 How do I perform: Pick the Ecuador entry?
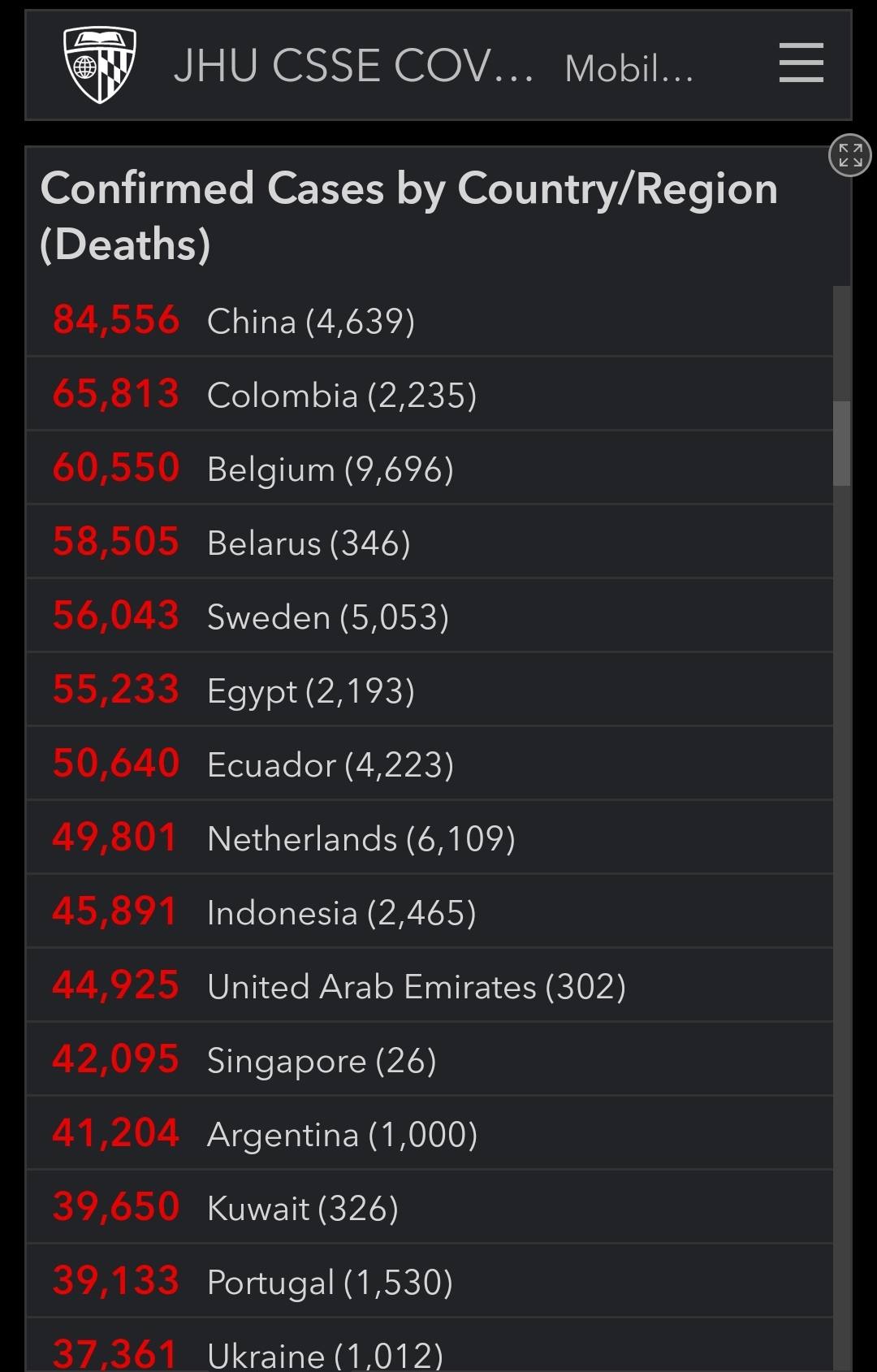click(x=430, y=764)
